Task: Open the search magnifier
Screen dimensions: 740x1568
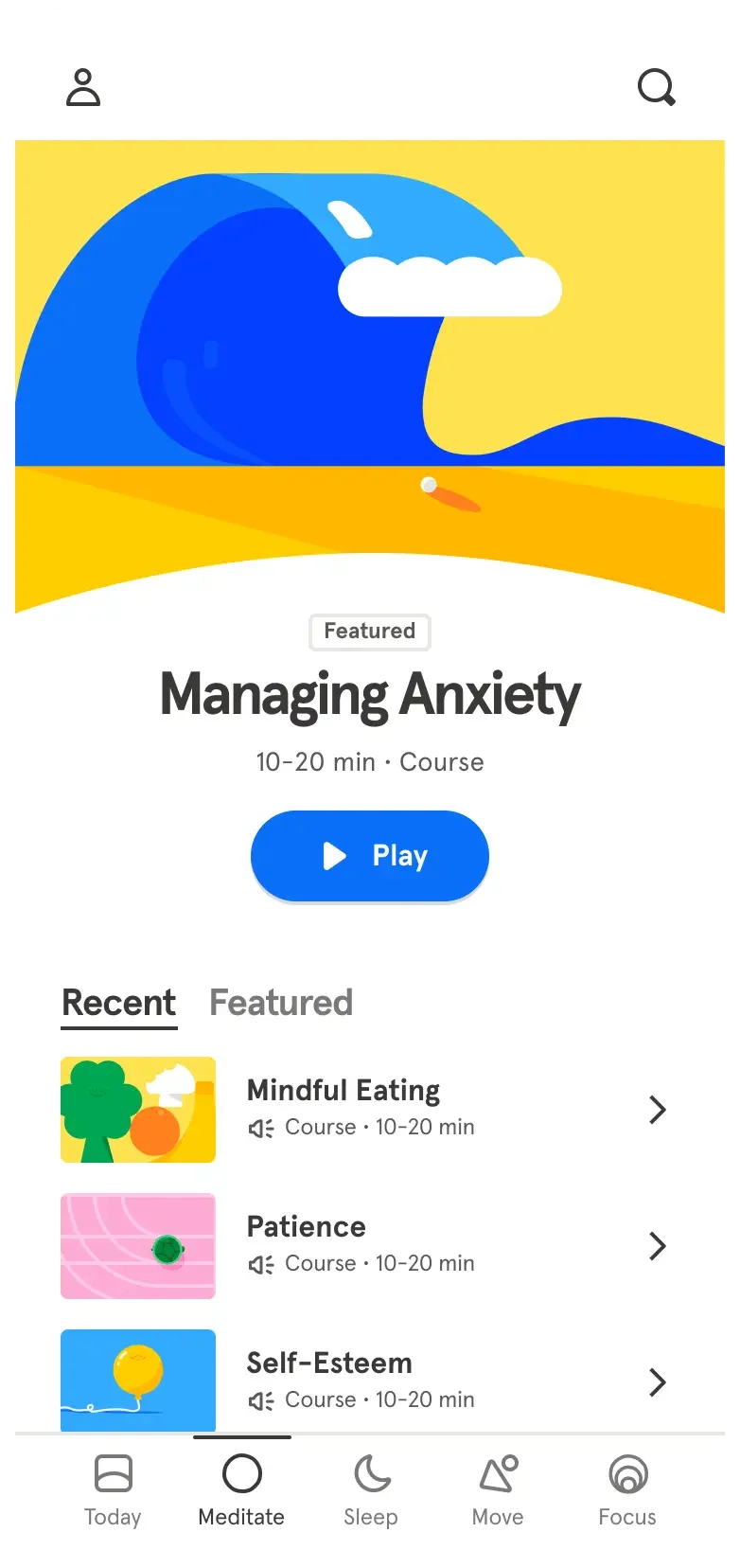Action: click(x=656, y=87)
